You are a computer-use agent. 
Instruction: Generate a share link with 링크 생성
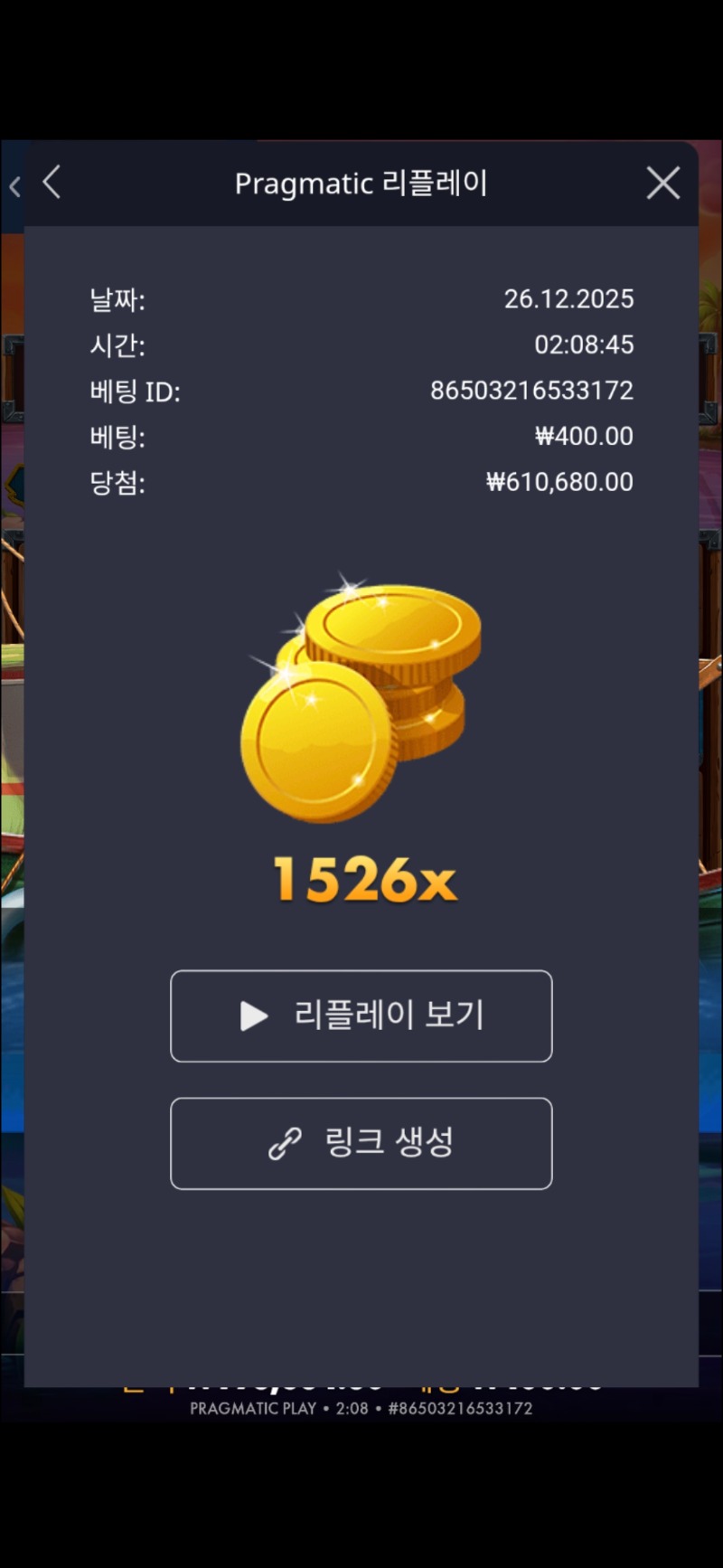click(x=361, y=1143)
